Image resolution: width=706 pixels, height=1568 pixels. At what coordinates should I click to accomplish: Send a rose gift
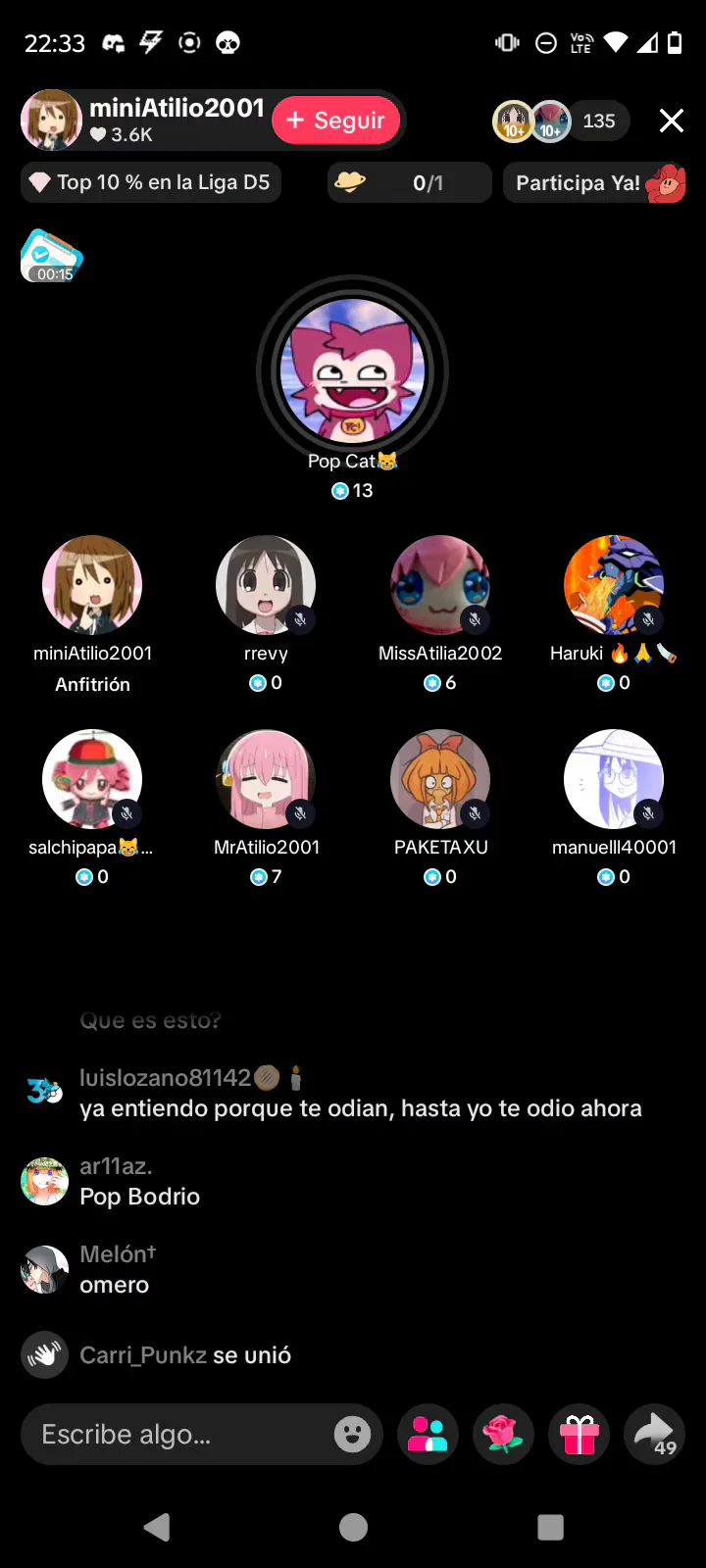(503, 1435)
